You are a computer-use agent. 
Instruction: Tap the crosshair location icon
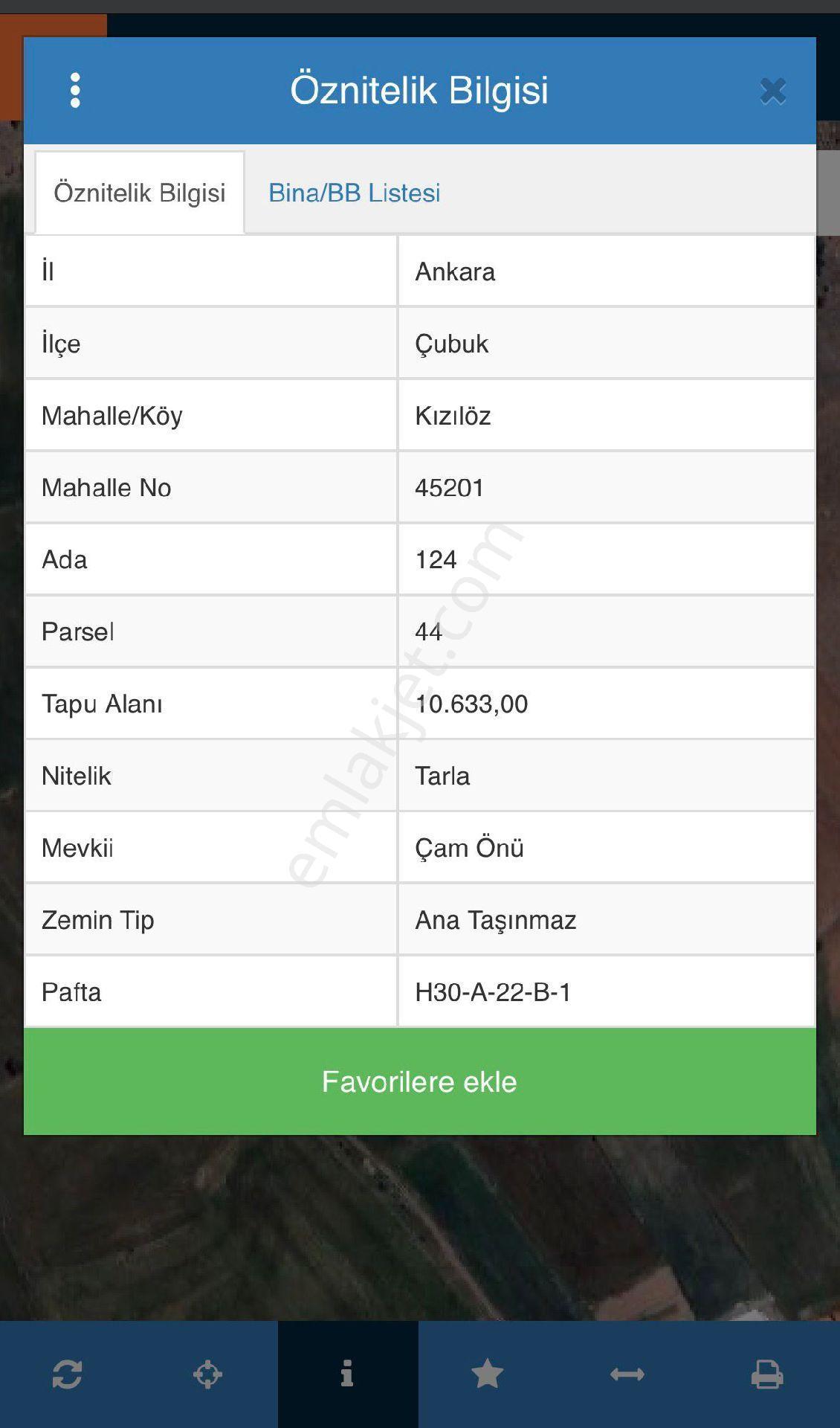pyautogui.click(x=207, y=1374)
